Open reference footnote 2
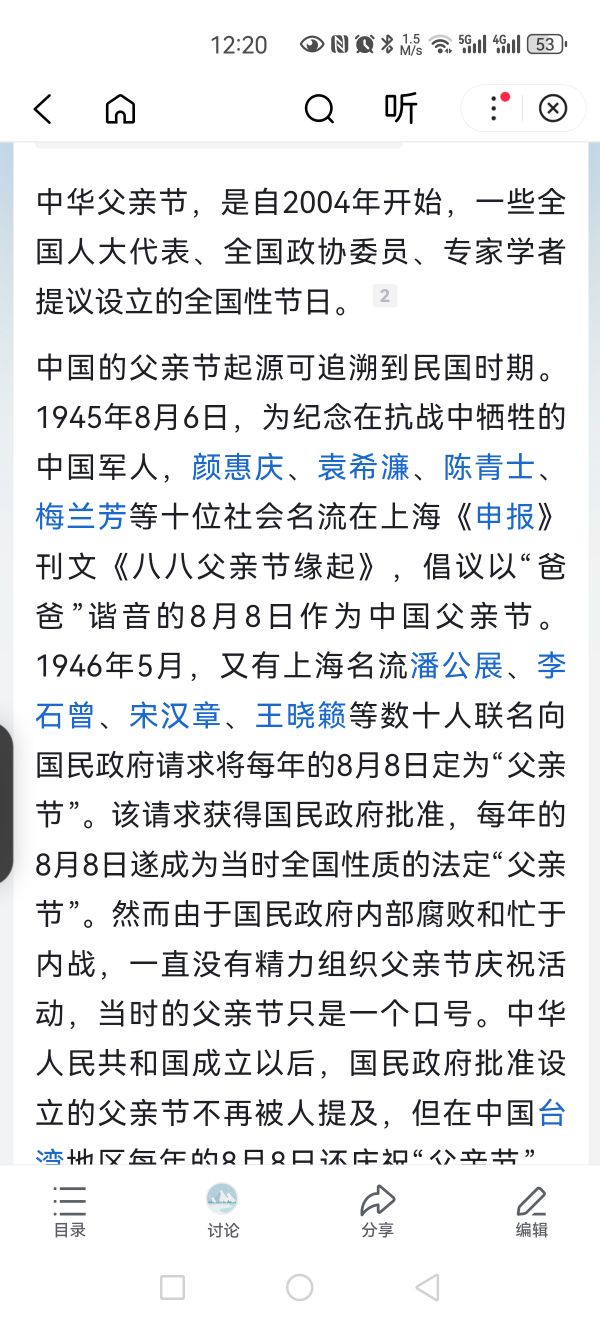600x1320 pixels. point(384,296)
